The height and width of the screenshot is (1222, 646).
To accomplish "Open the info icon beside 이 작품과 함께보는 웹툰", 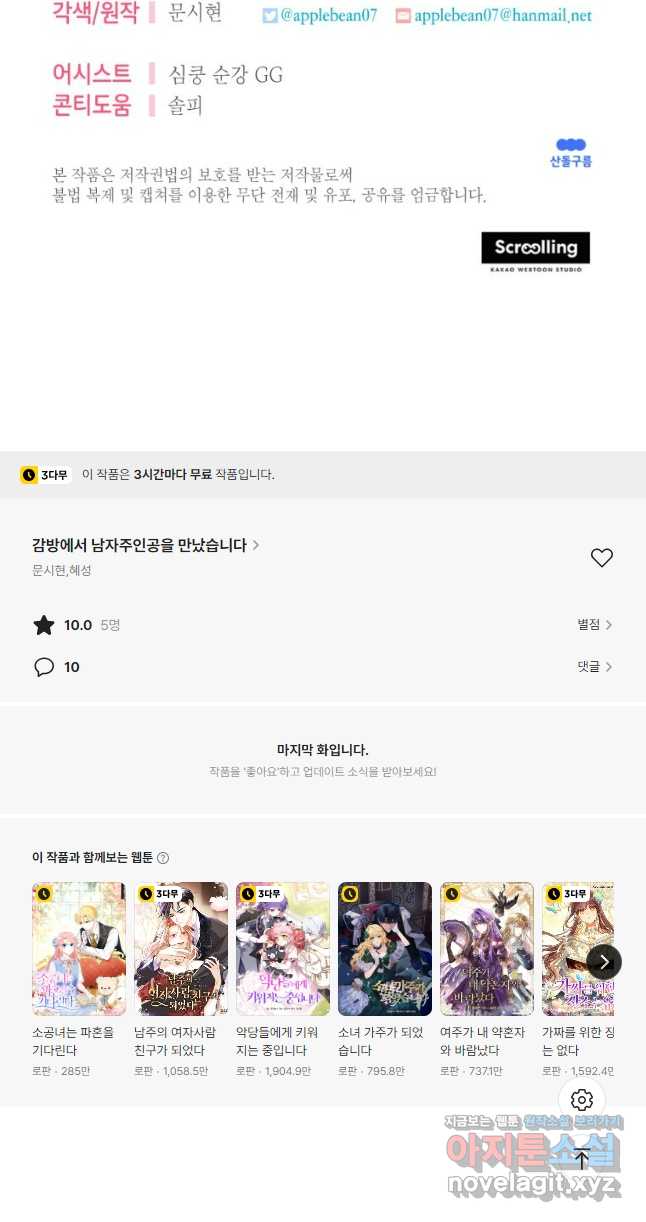I will click(x=163, y=858).
